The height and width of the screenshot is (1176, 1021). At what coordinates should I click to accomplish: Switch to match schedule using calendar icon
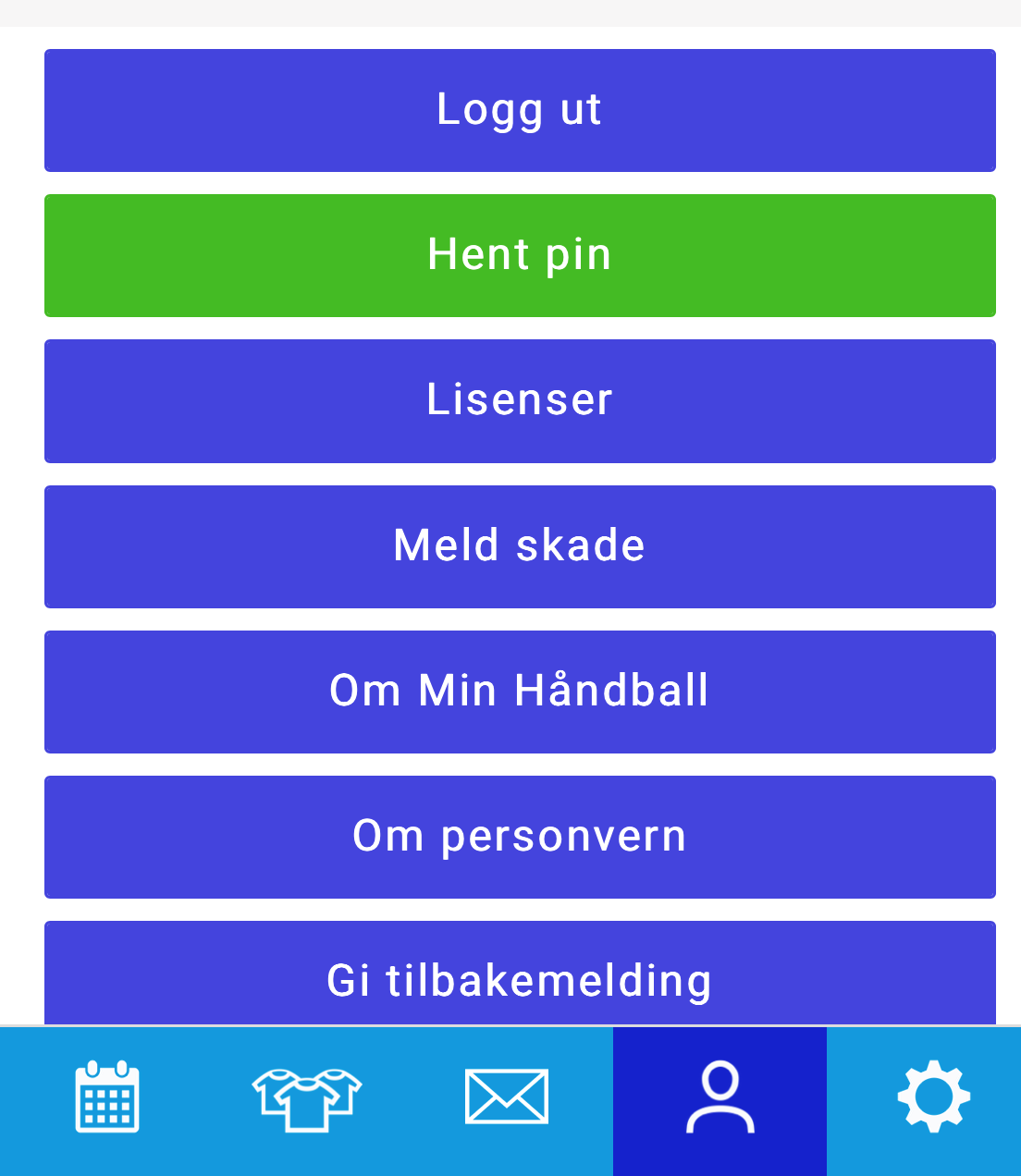[106, 1099]
